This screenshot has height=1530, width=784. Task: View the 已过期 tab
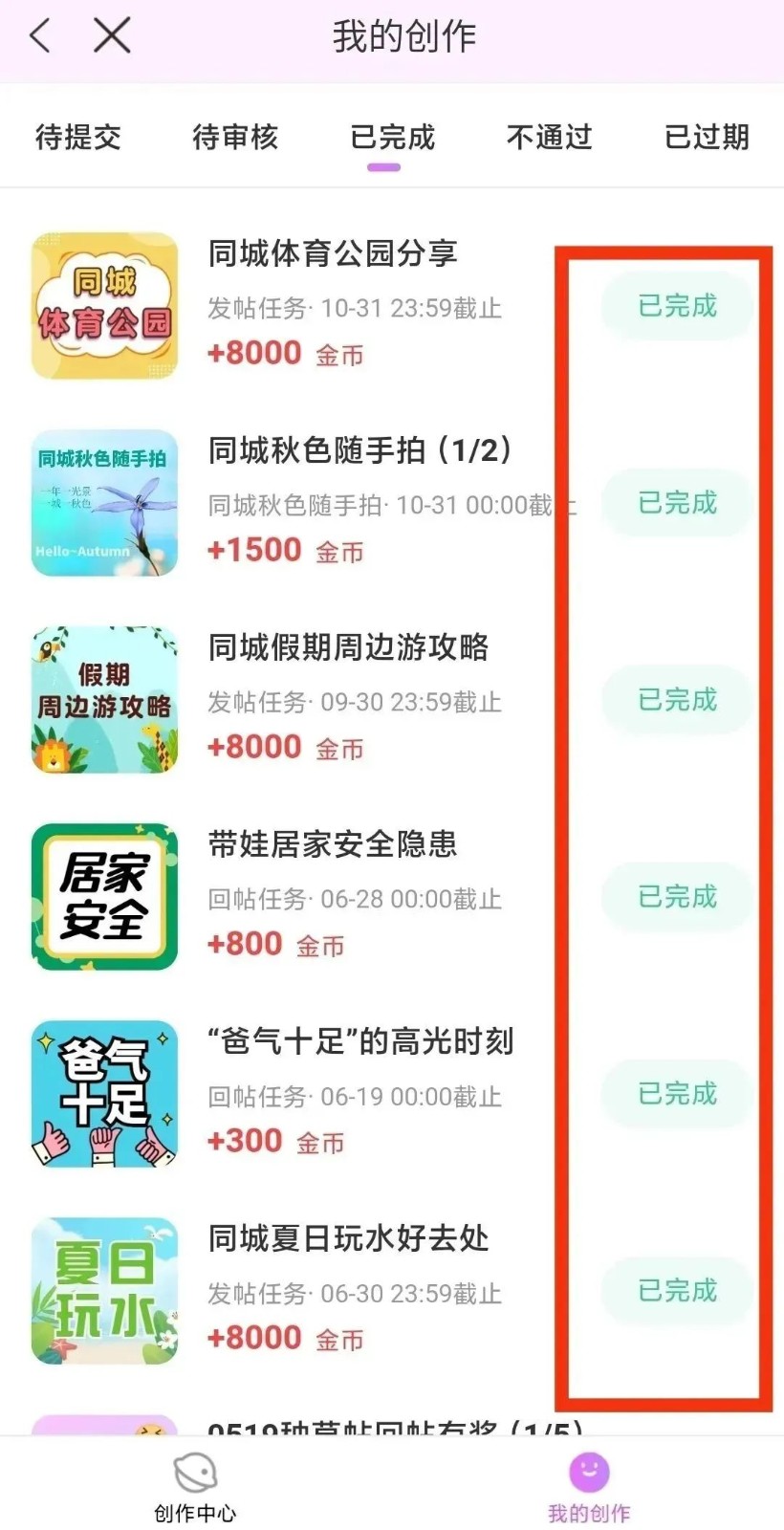pos(707,138)
